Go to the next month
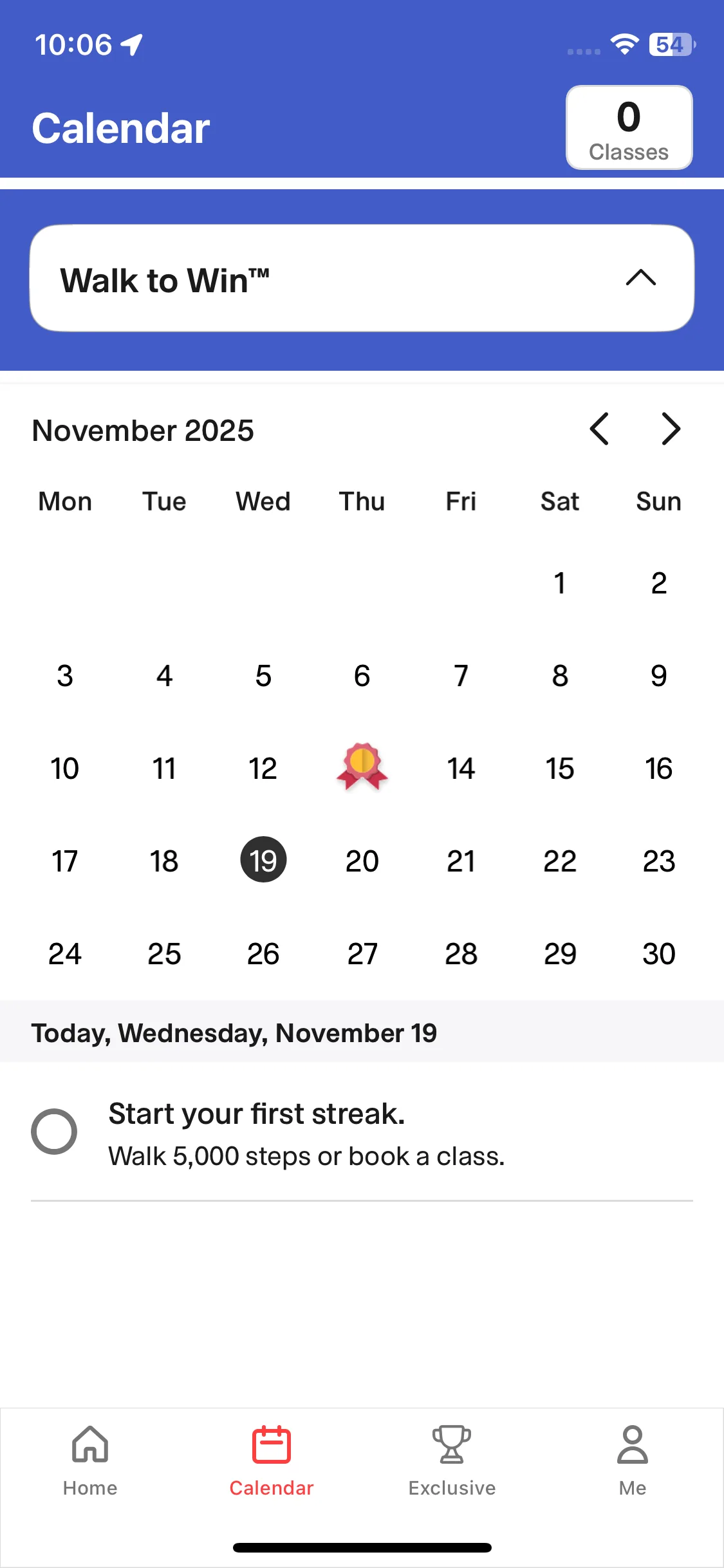Screen dimensions: 724x1568 click(x=671, y=429)
